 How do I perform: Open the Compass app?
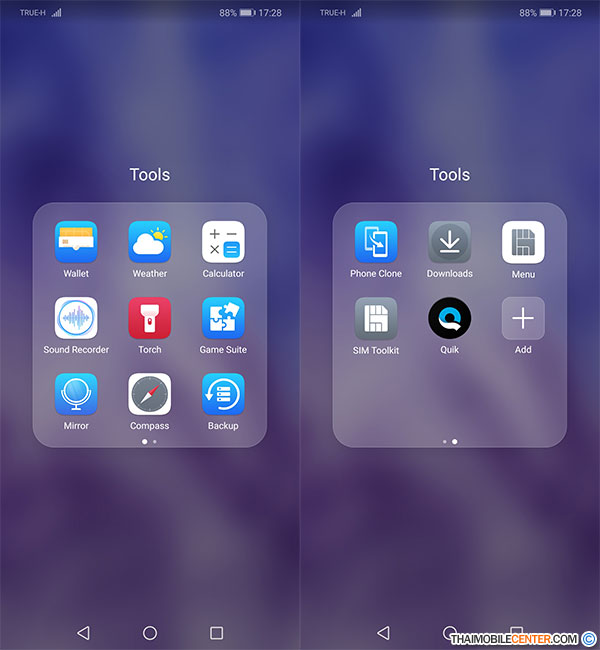[x=150, y=394]
